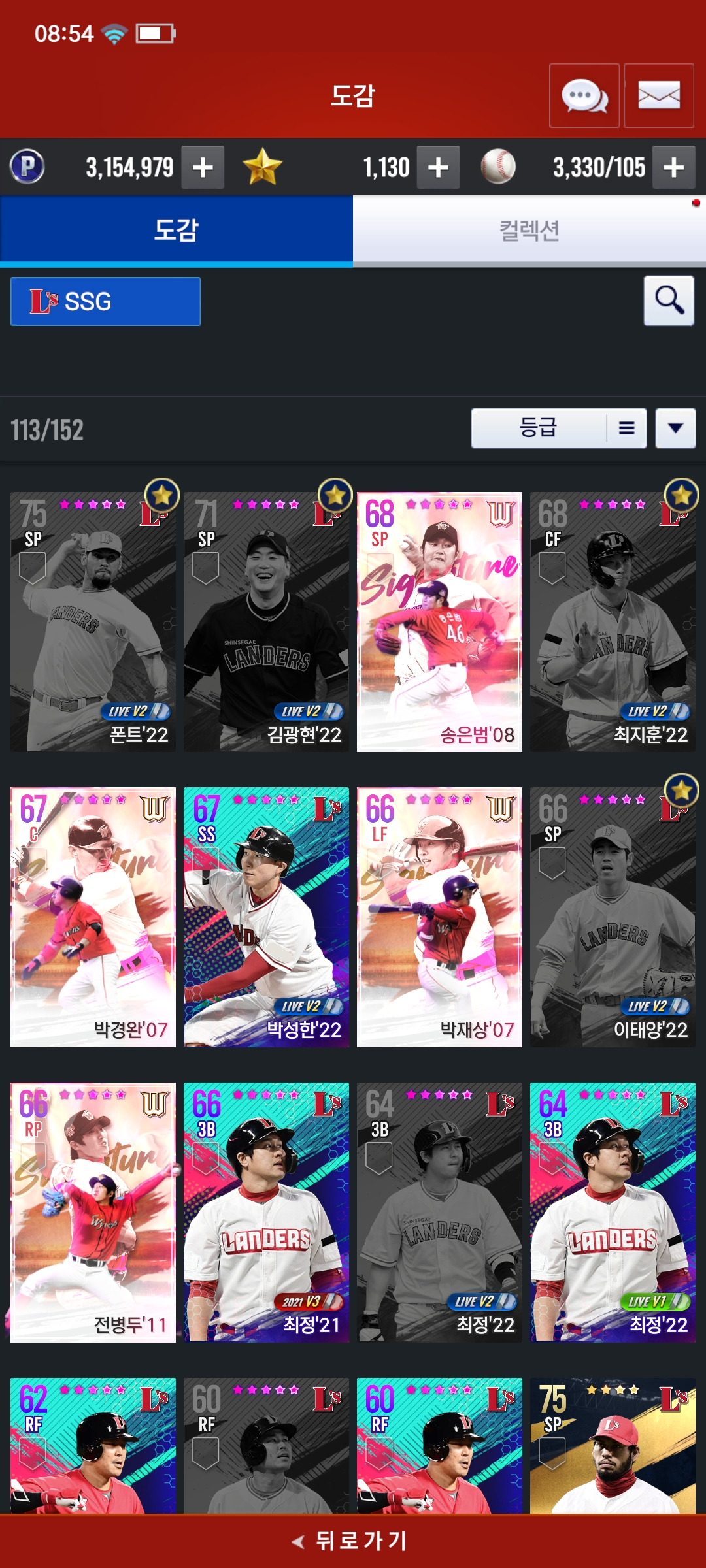Open player search magnifier
This screenshot has width=706, height=1568.
[x=669, y=301]
